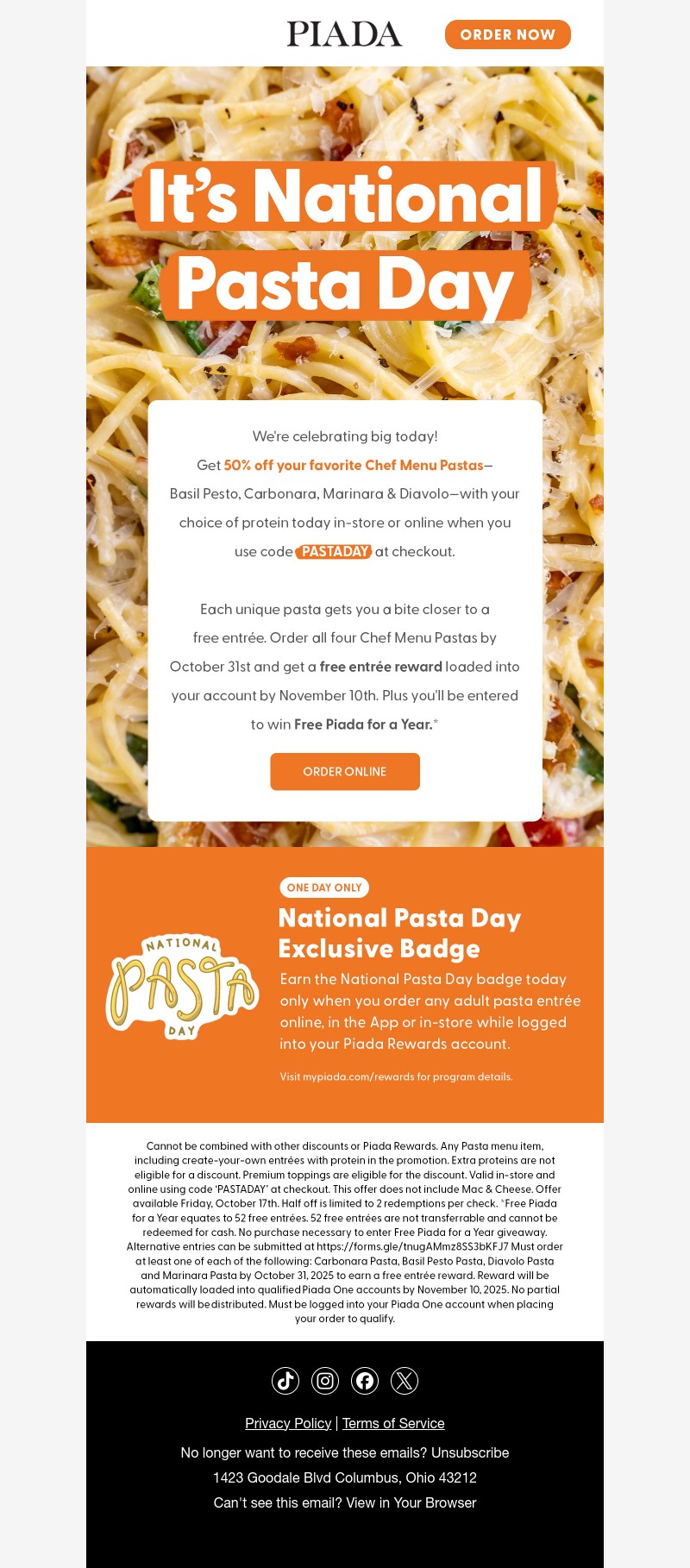Open Piada's Instagram profile icon
The height and width of the screenshot is (1568, 690).
point(325,1380)
